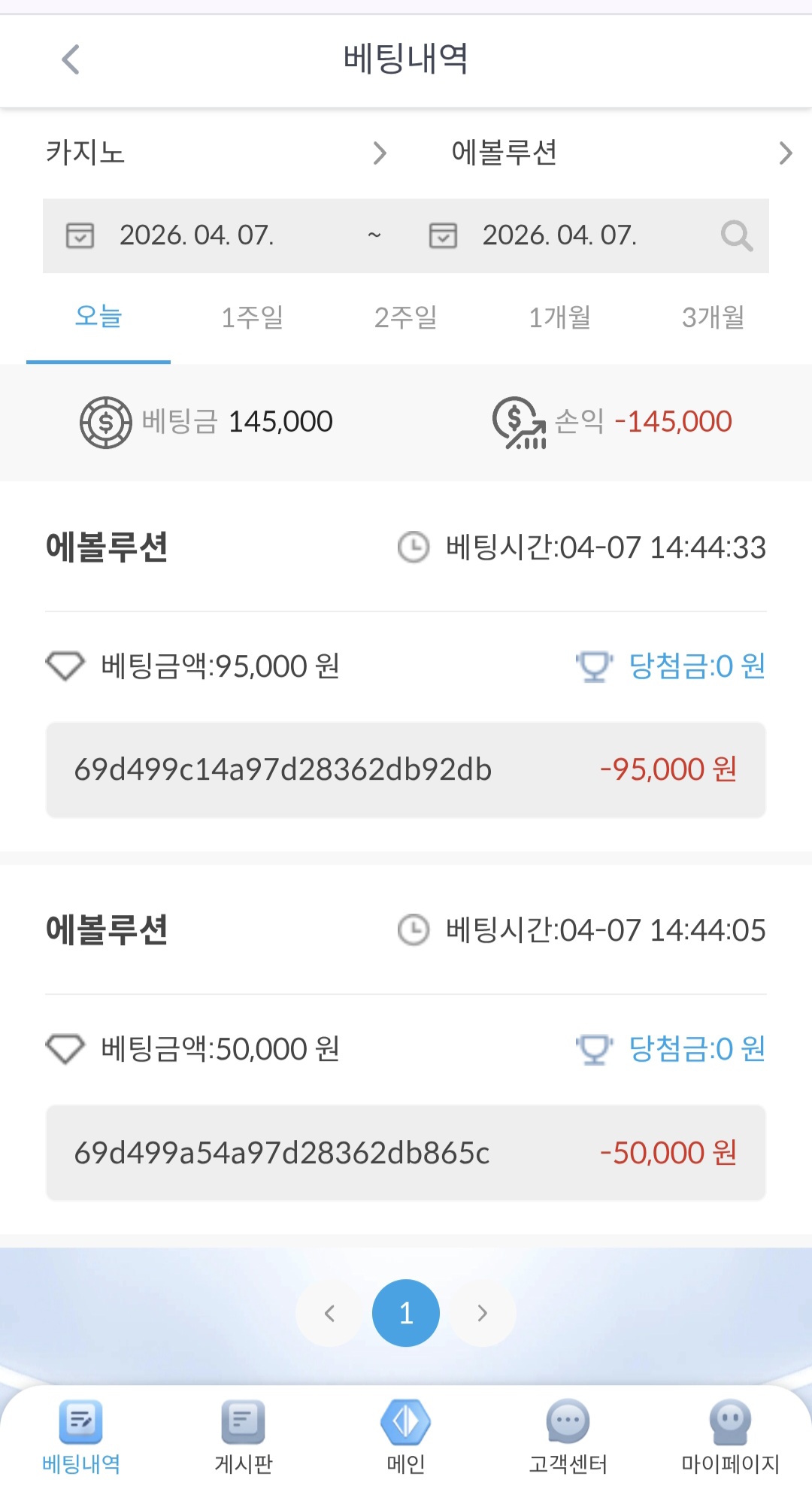Switch to the 2주일 period tab
Image resolution: width=812 pixels, height=1504 pixels.
406,317
